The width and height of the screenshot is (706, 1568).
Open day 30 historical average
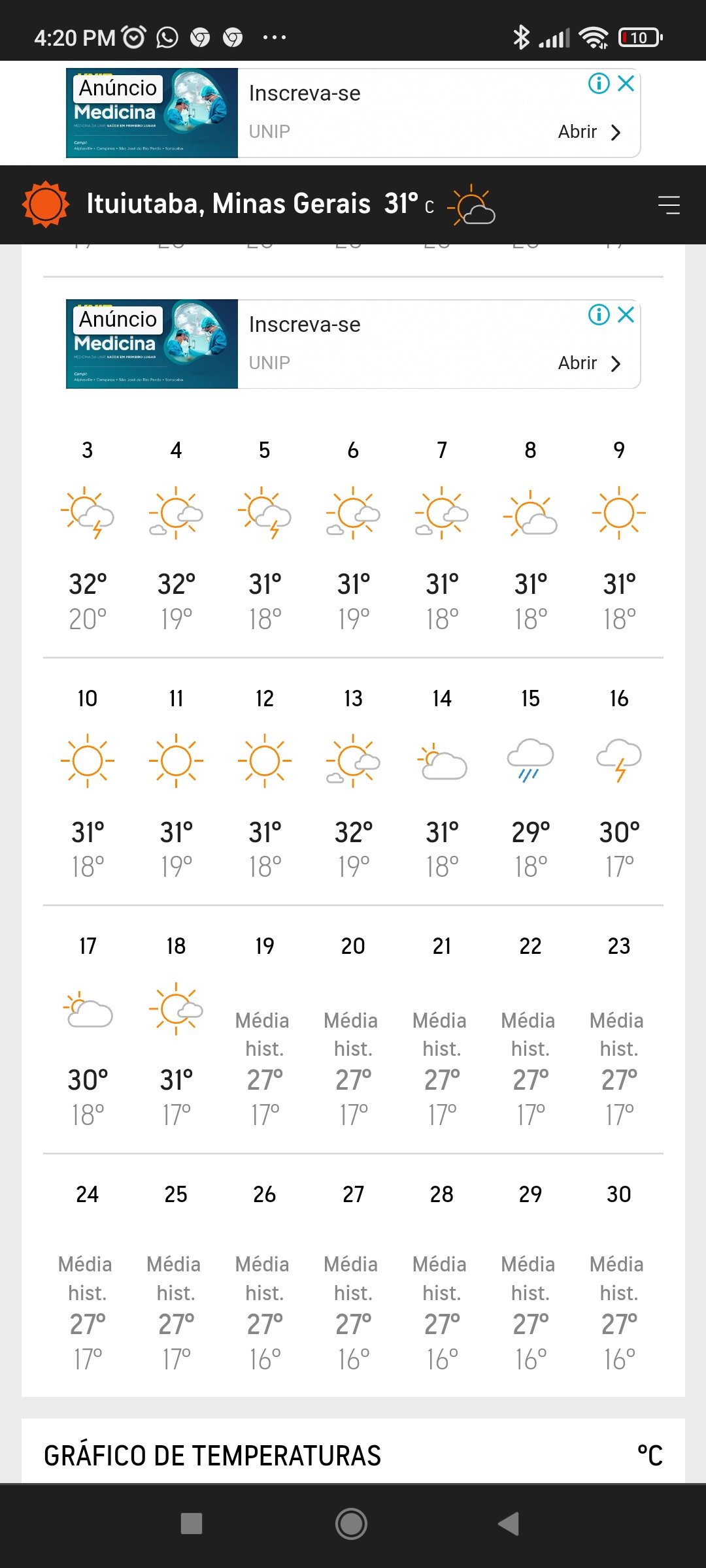619,1281
